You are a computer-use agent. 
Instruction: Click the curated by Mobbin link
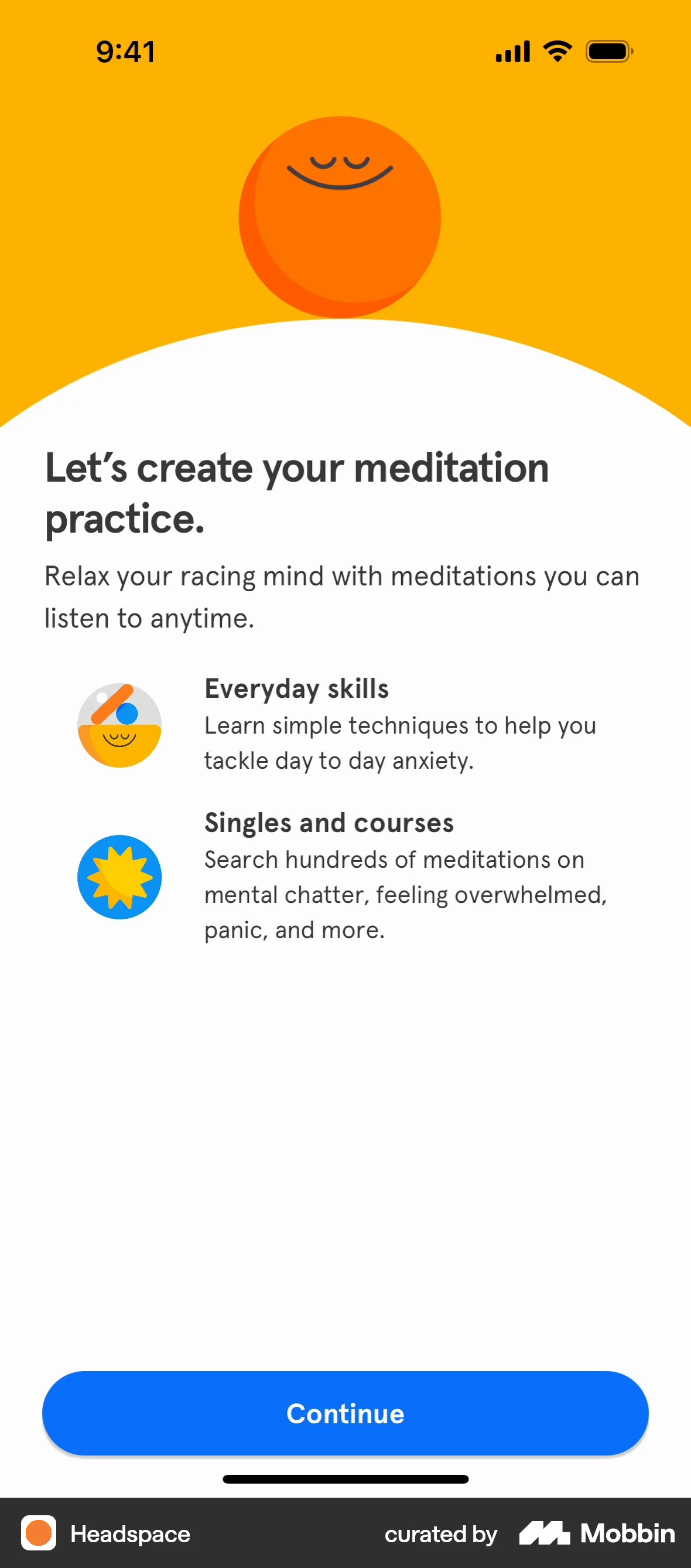coord(440,1535)
